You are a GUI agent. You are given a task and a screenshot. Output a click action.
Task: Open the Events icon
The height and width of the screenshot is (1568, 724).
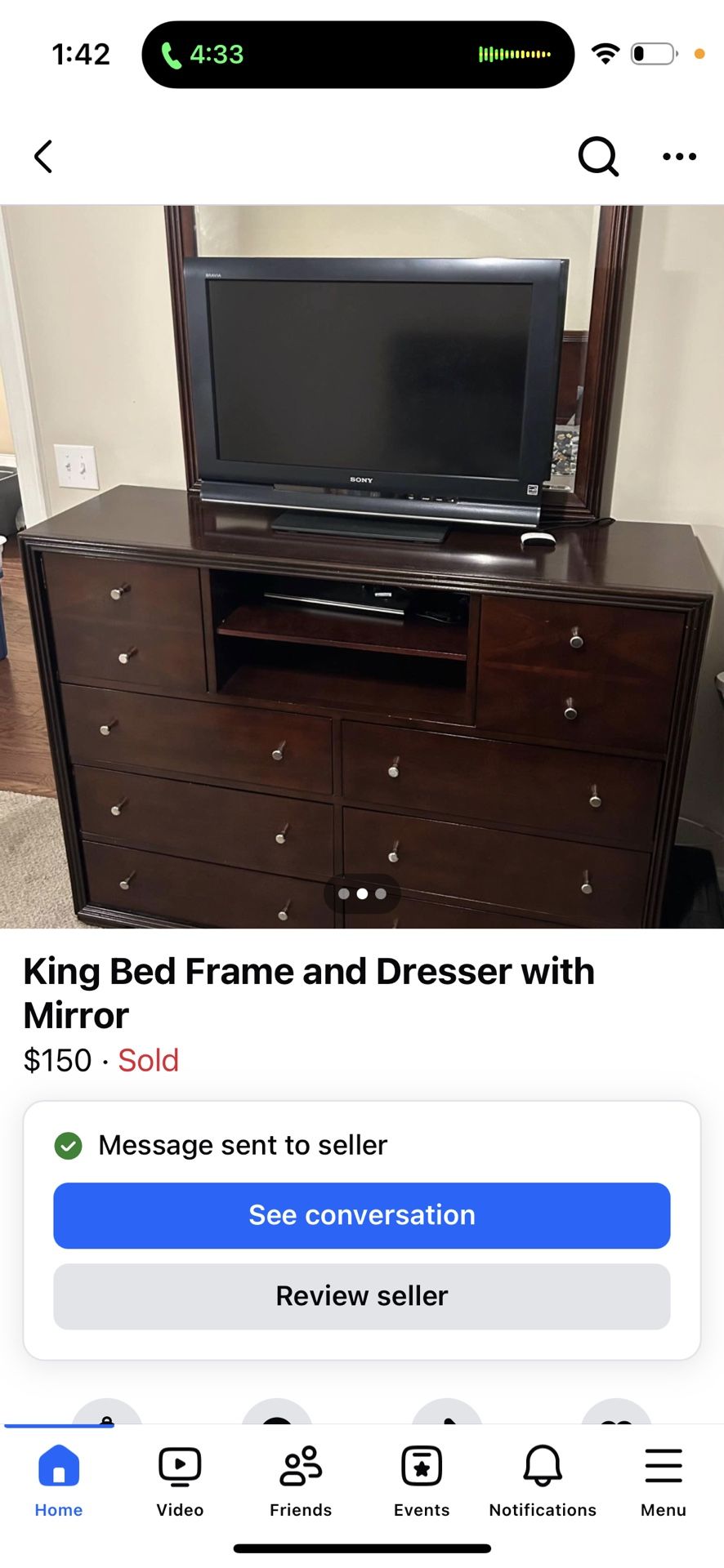(421, 1464)
